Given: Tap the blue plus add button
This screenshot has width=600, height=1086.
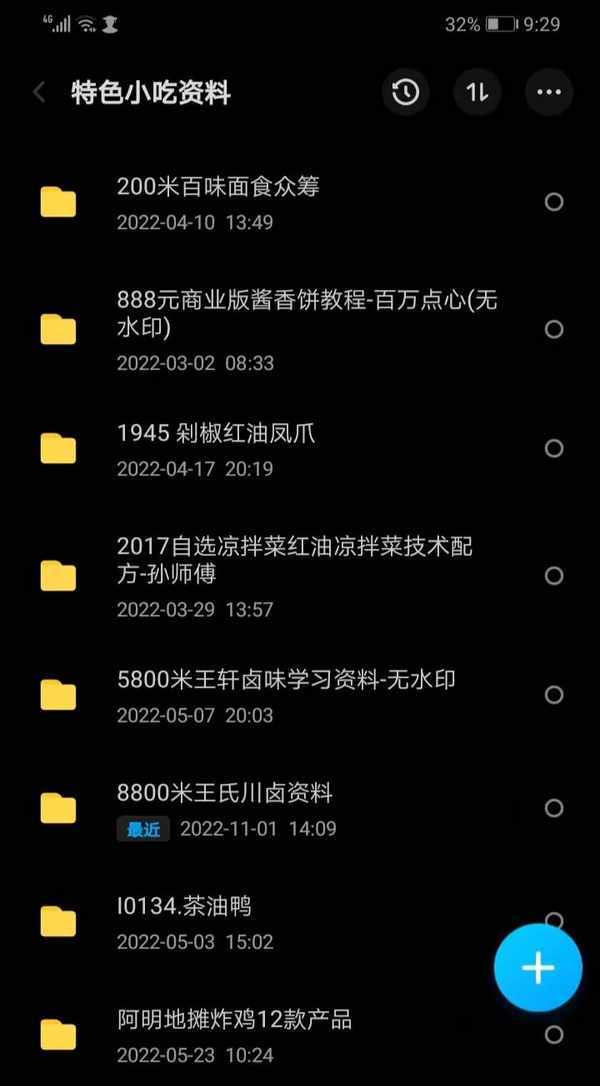Looking at the screenshot, I should pos(538,967).
